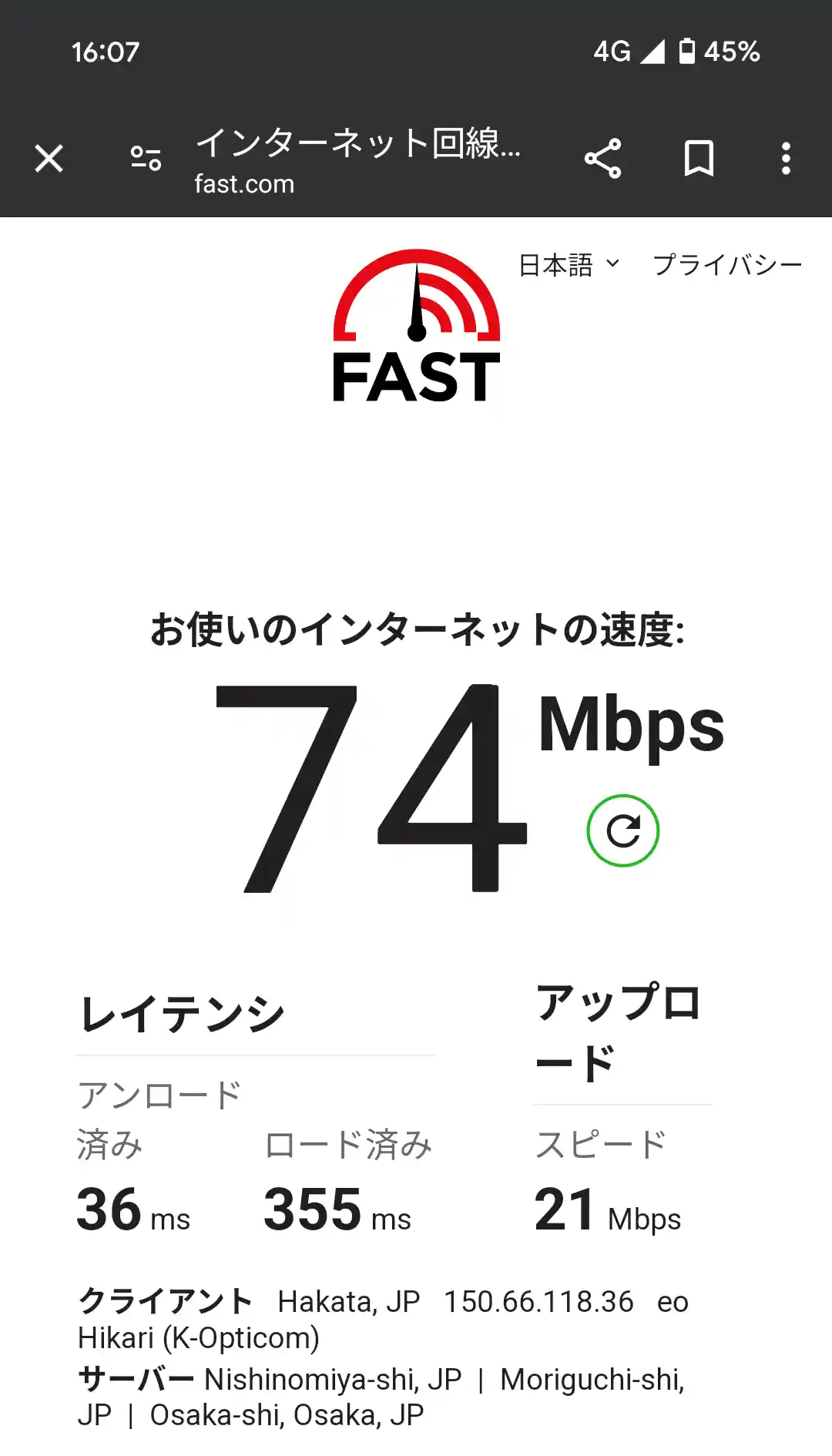Share this page using the share icon
The image size is (832, 1456).
point(604,158)
